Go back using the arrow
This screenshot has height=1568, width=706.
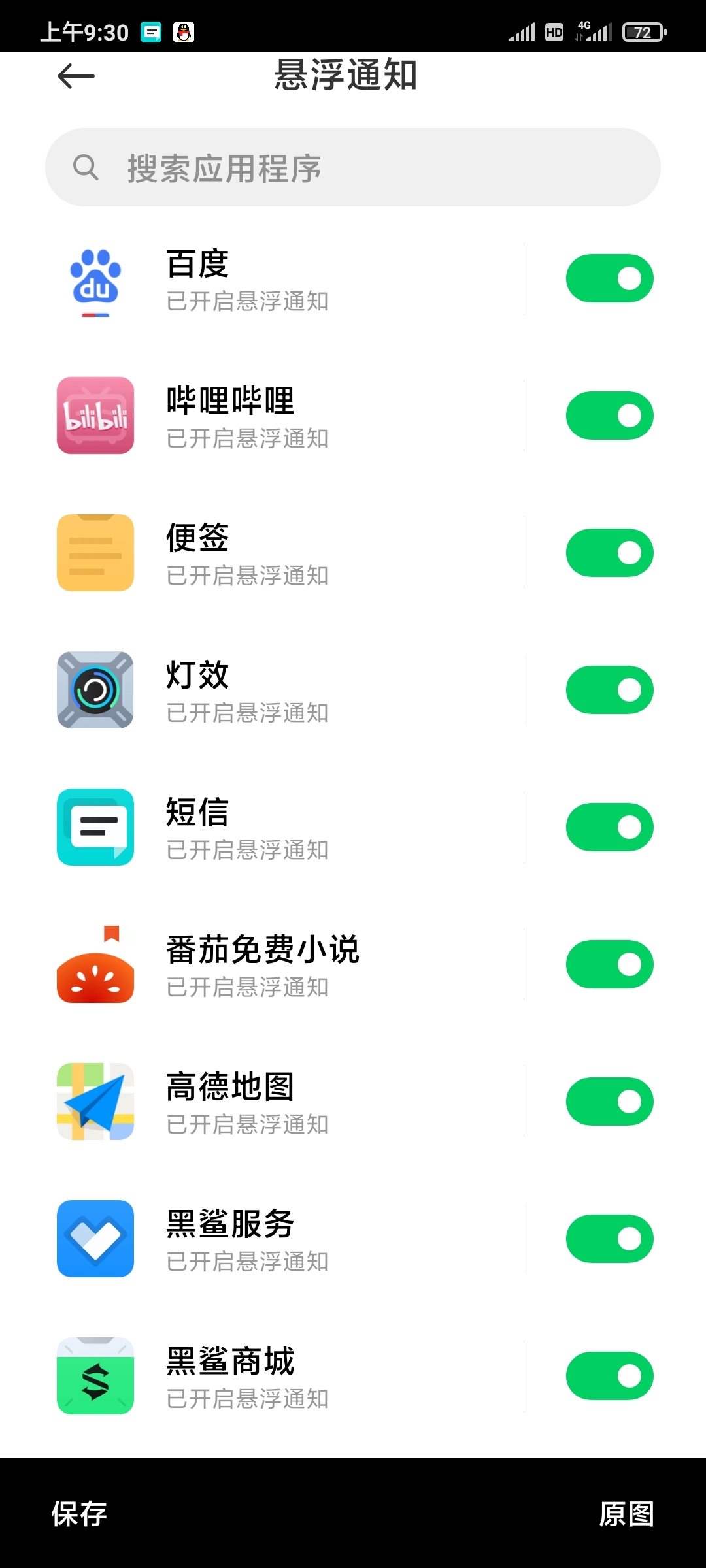tap(76, 76)
